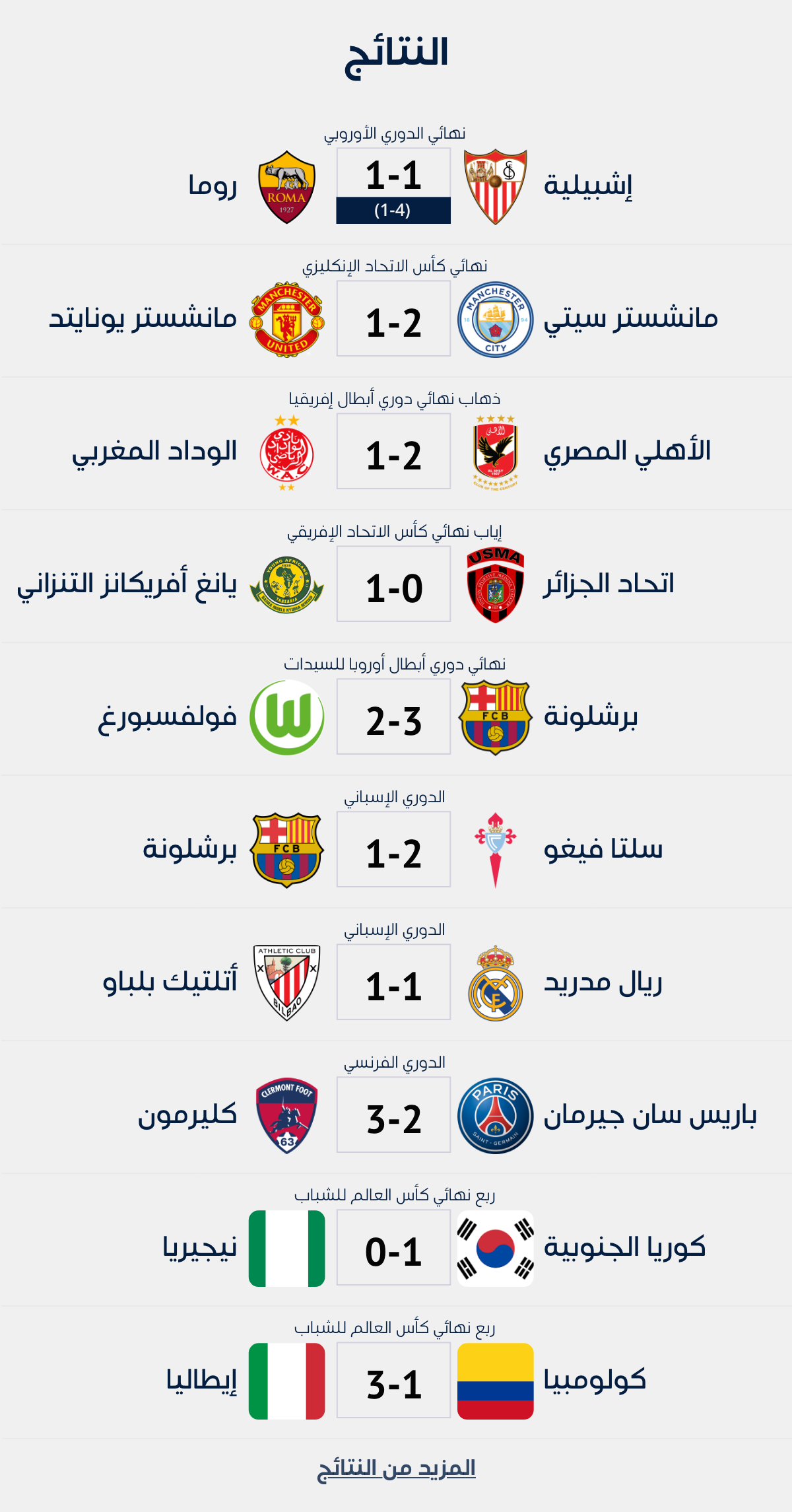This screenshot has width=792, height=1512.
Task: View the Al Ahly vs Wydad match
Action: click(393, 452)
